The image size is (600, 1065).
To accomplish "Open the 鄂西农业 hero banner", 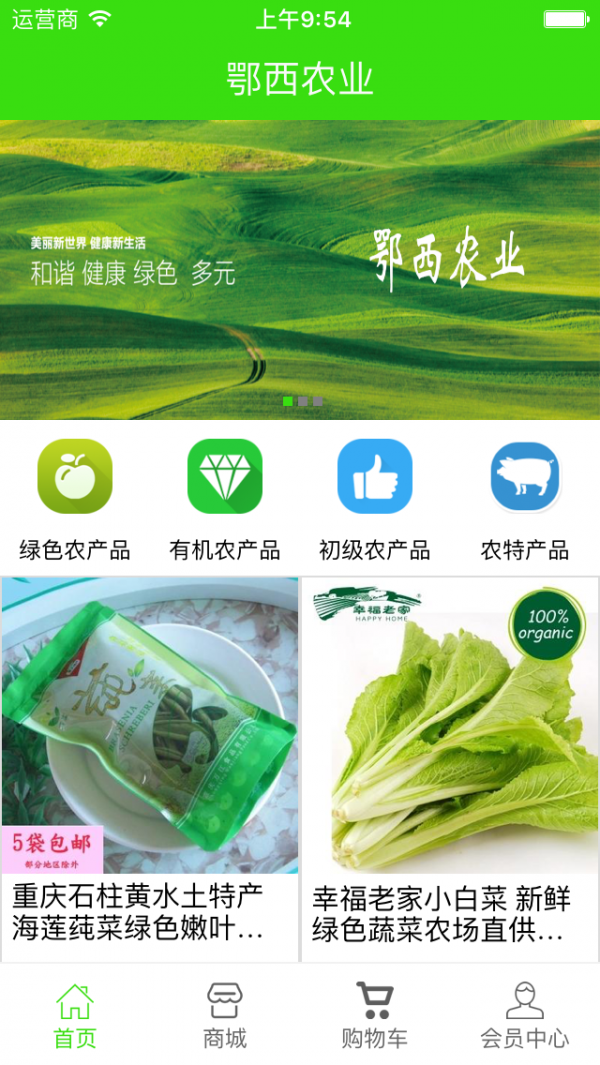I will (300, 270).
